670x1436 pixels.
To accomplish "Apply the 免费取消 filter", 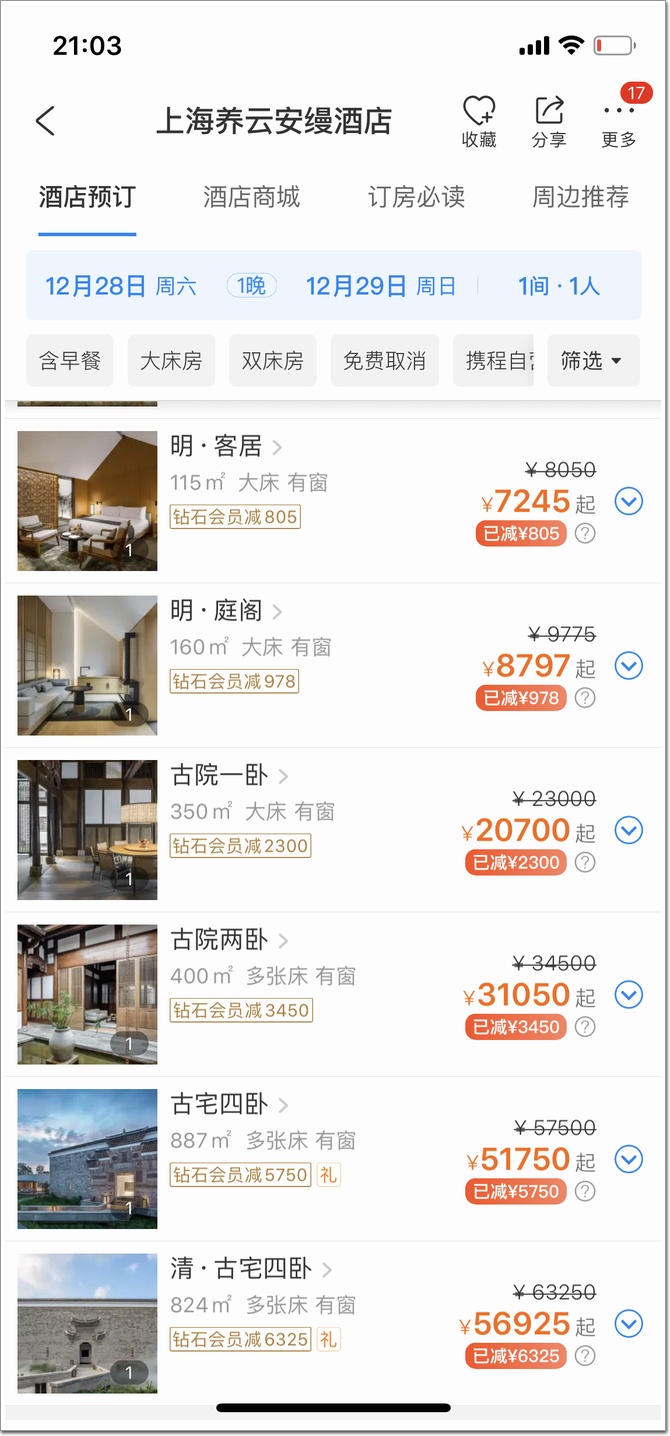I will click(x=384, y=360).
